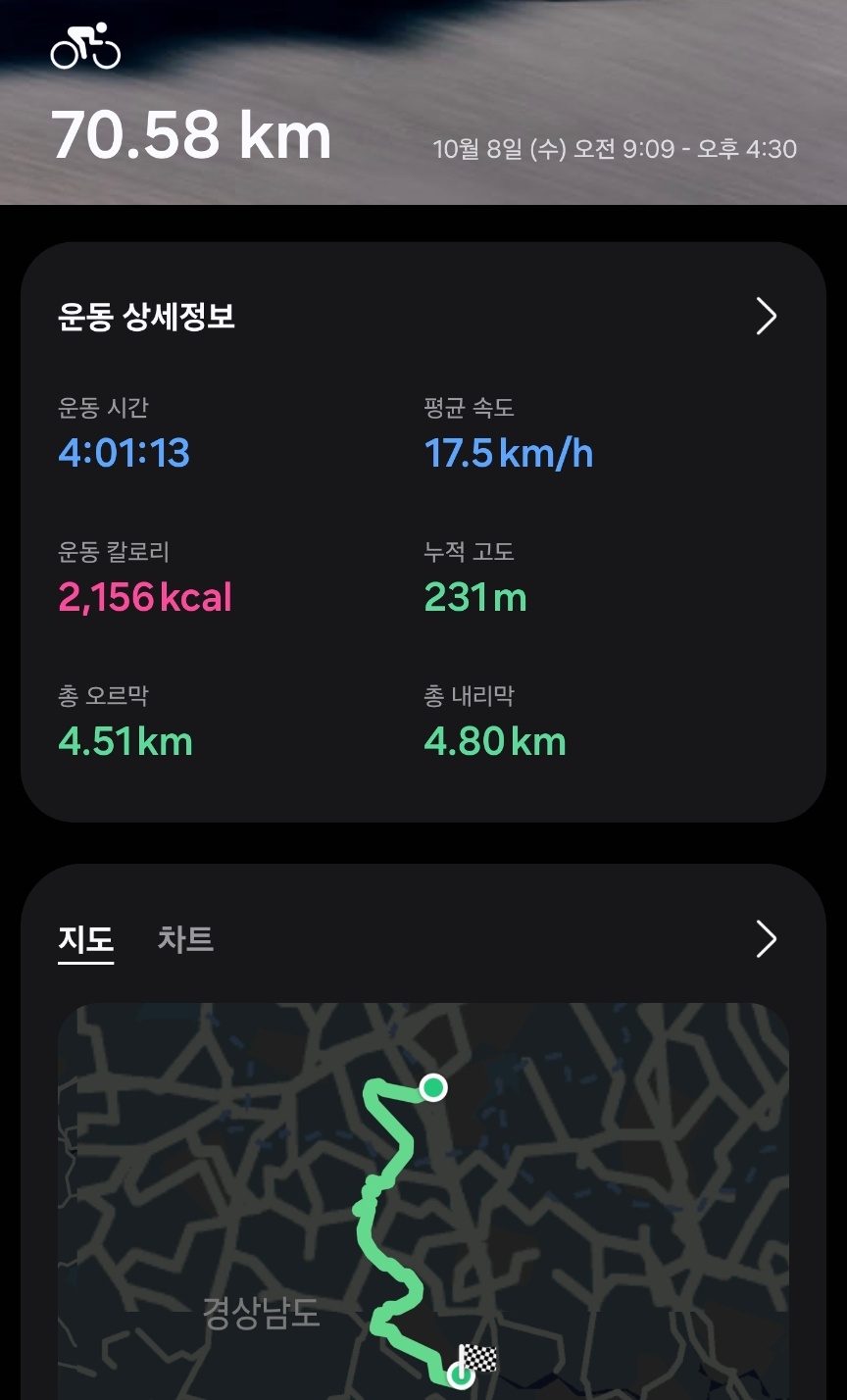Expand the map card with chevron
This screenshot has width=847, height=1400.
tap(766, 939)
